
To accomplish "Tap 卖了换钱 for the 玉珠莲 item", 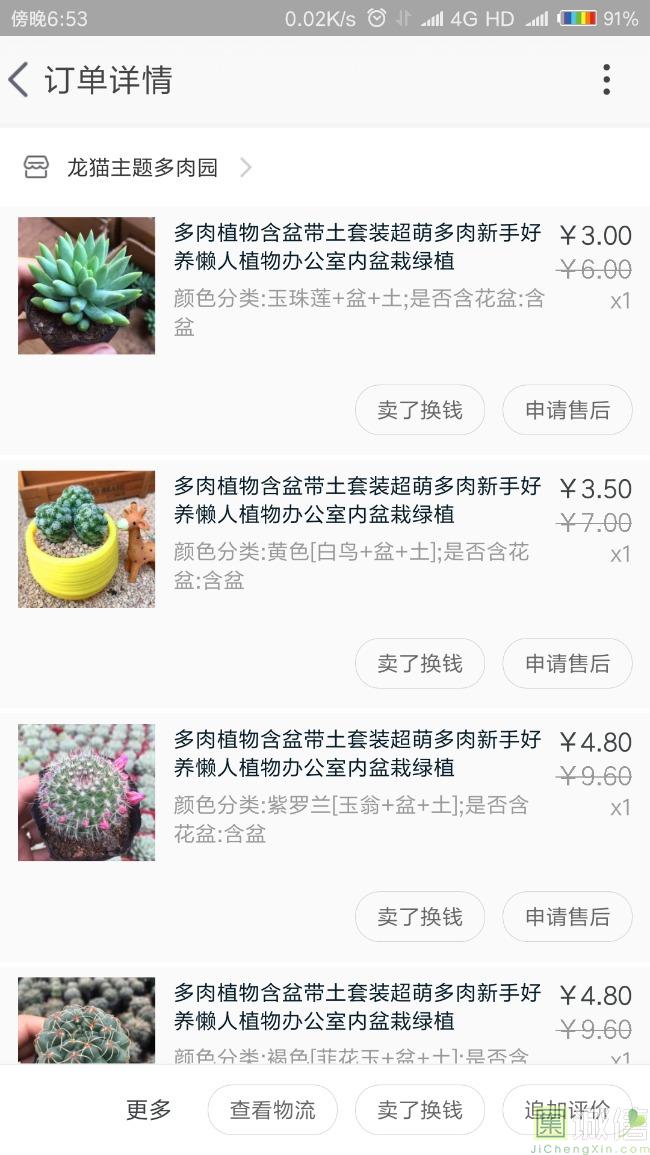I will (420, 410).
